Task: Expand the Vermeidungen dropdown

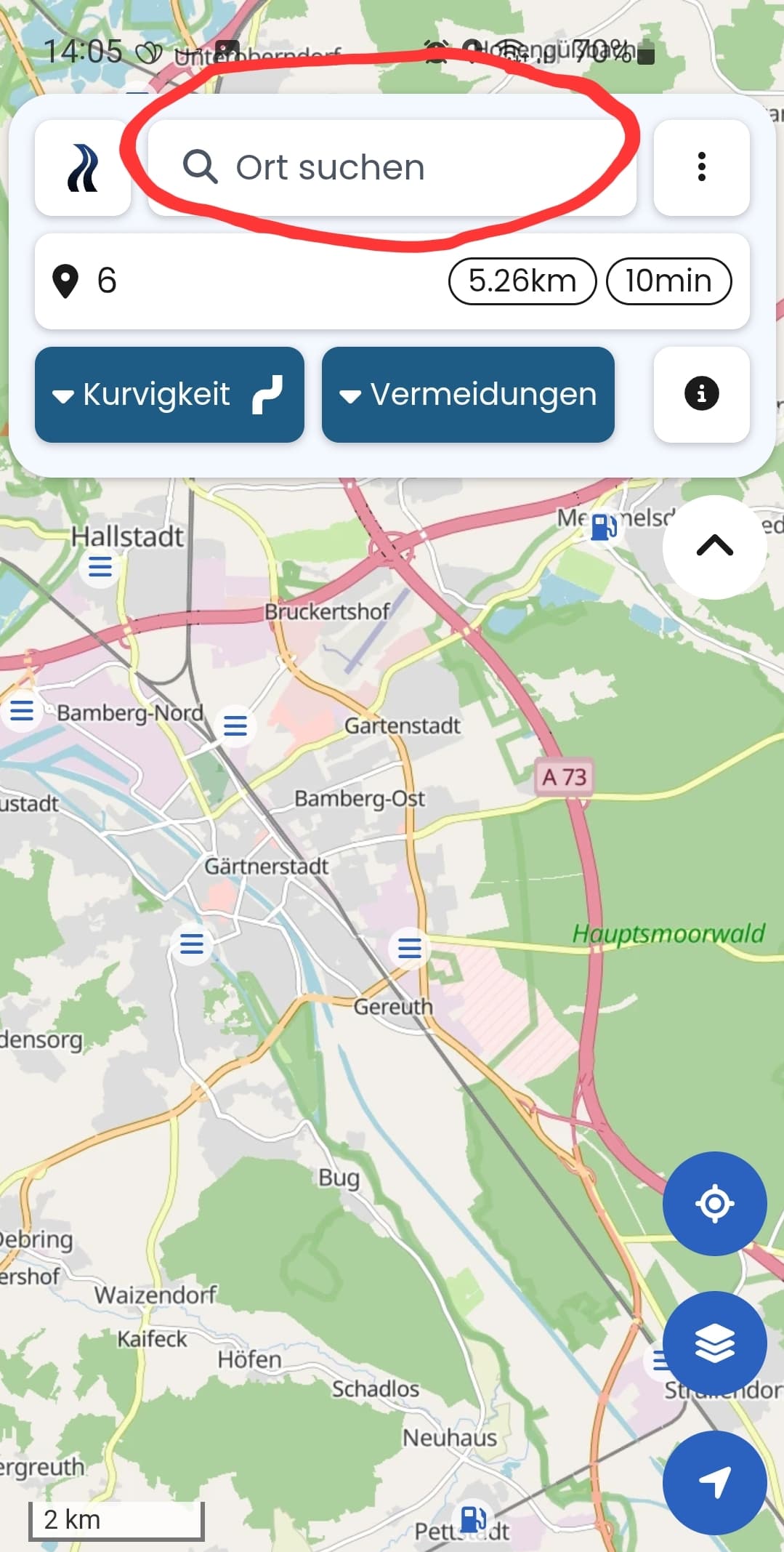Action: point(468,395)
